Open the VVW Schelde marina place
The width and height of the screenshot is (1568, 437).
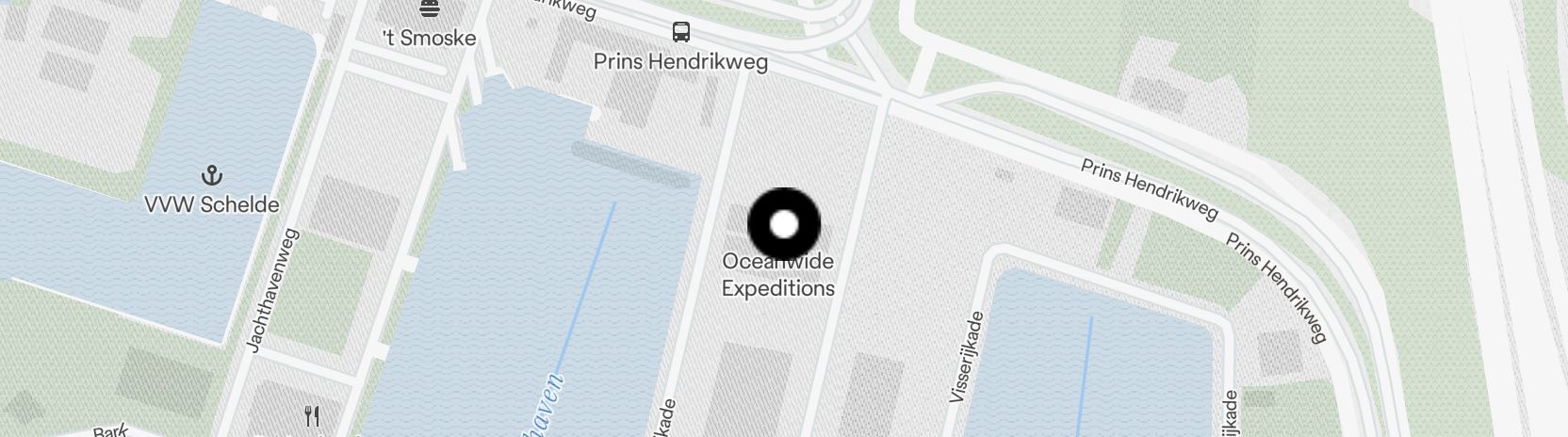click(212, 175)
